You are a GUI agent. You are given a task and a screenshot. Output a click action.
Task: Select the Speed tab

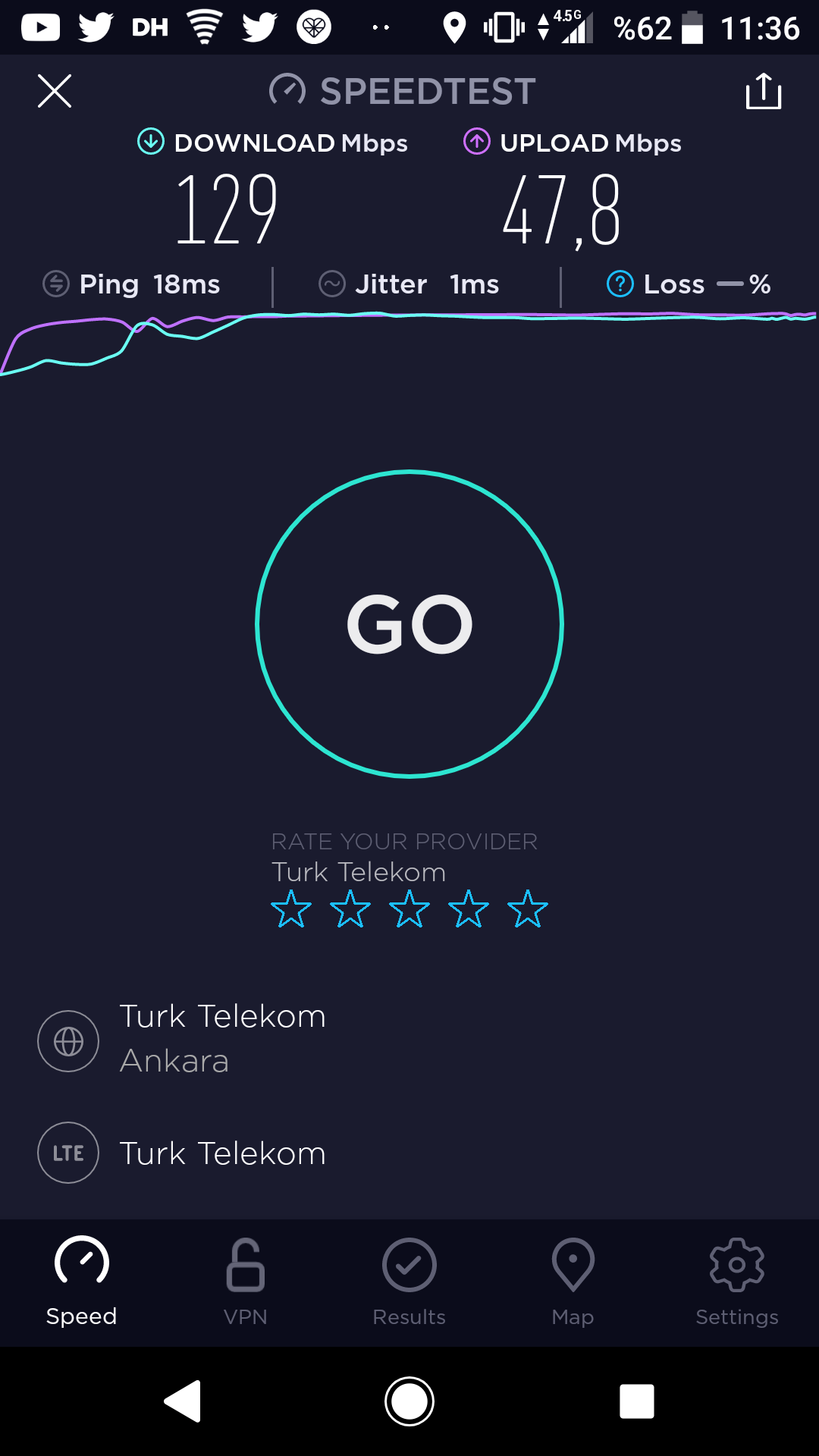click(x=82, y=1282)
